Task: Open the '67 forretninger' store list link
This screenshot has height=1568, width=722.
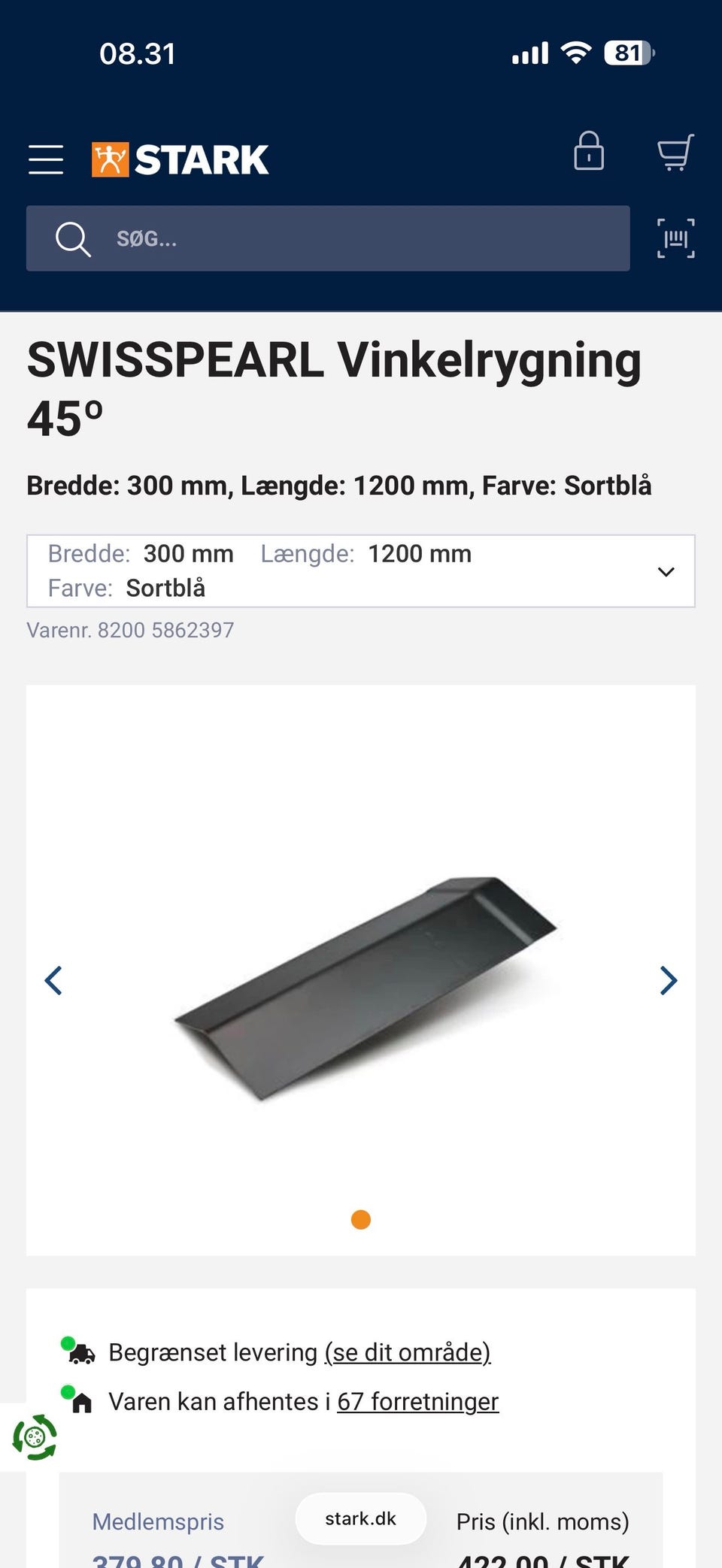Action: [418, 1402]
